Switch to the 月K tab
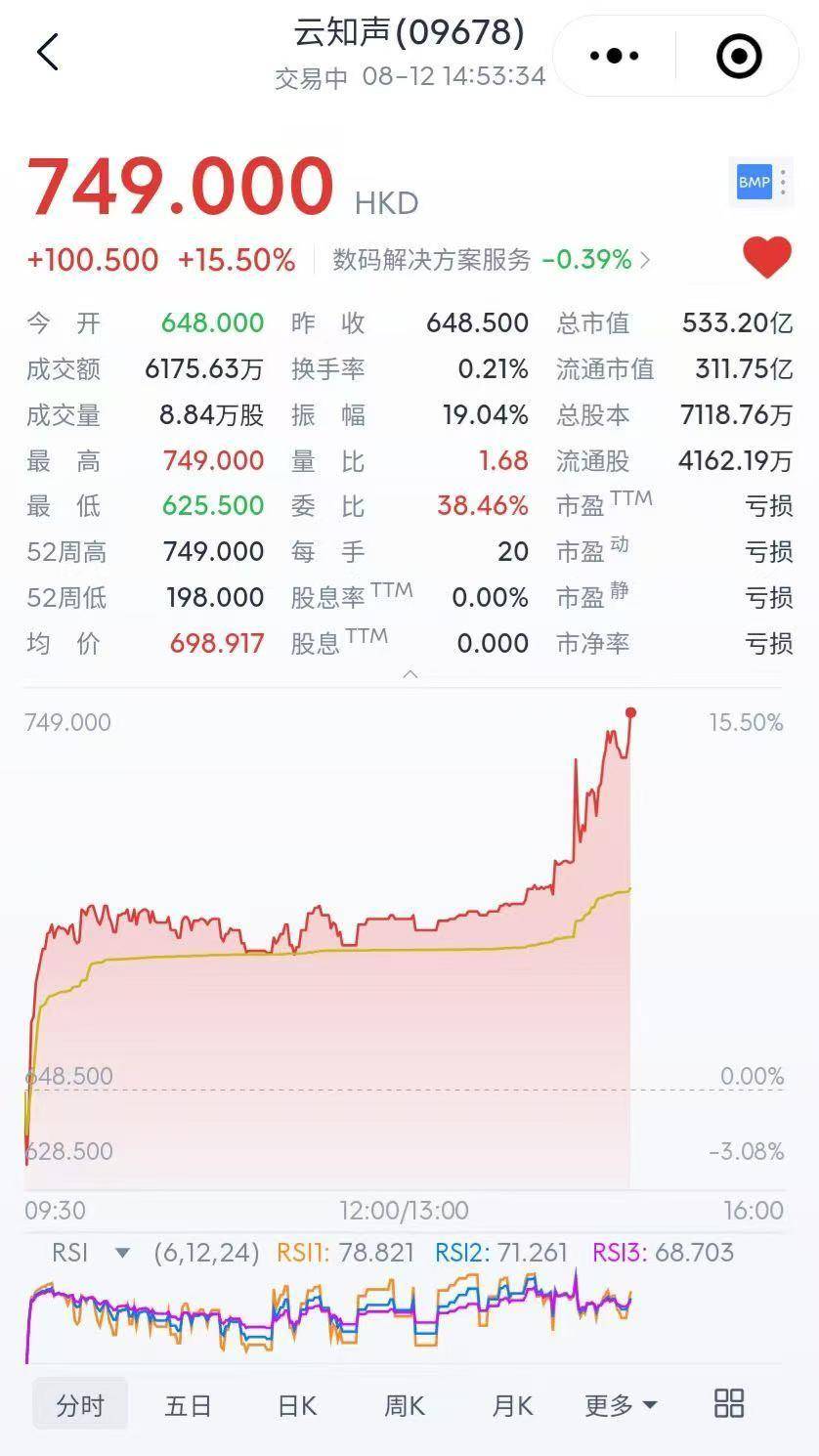This screenshot has width=819, height=1456. click(513, 1404)
